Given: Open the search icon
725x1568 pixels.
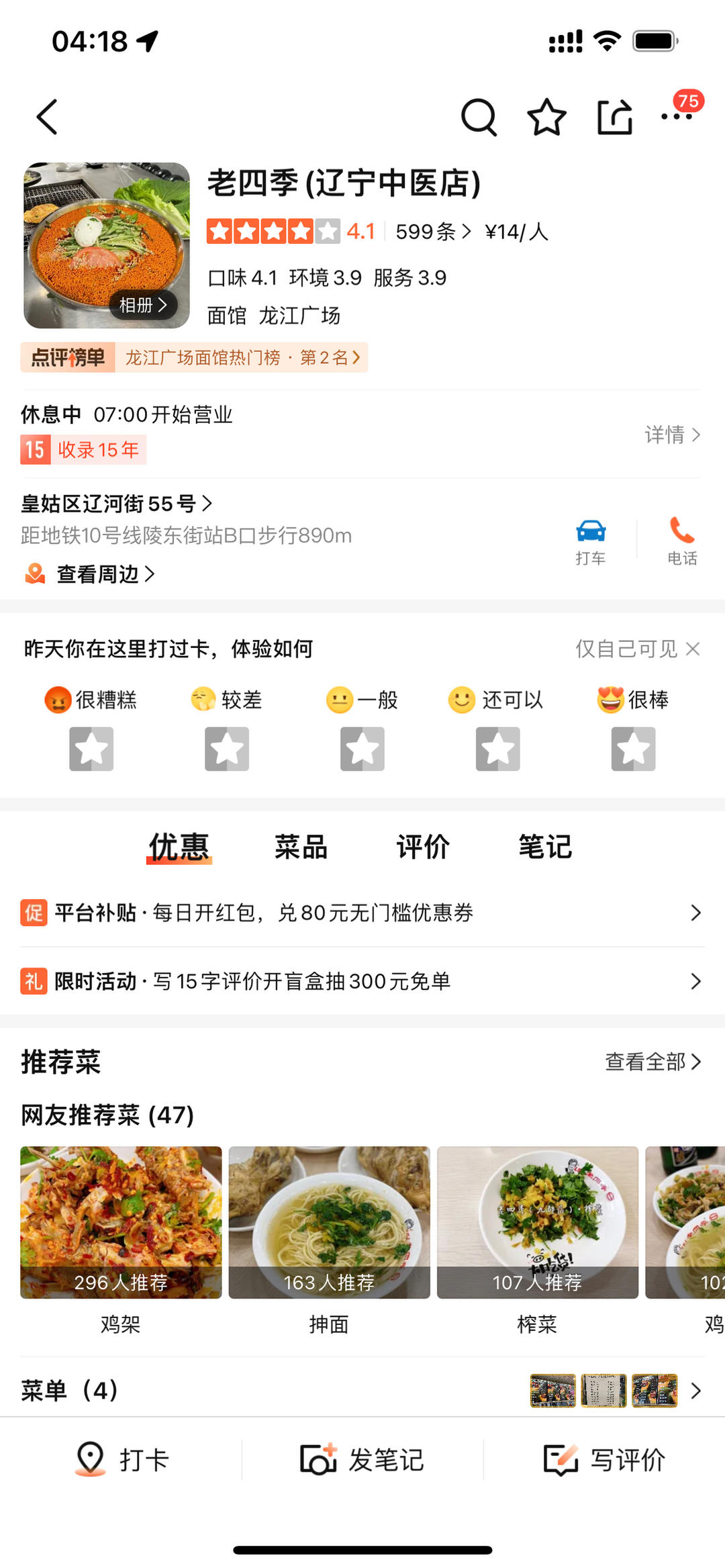Looking at the screenshot, I should click(479, 118).
